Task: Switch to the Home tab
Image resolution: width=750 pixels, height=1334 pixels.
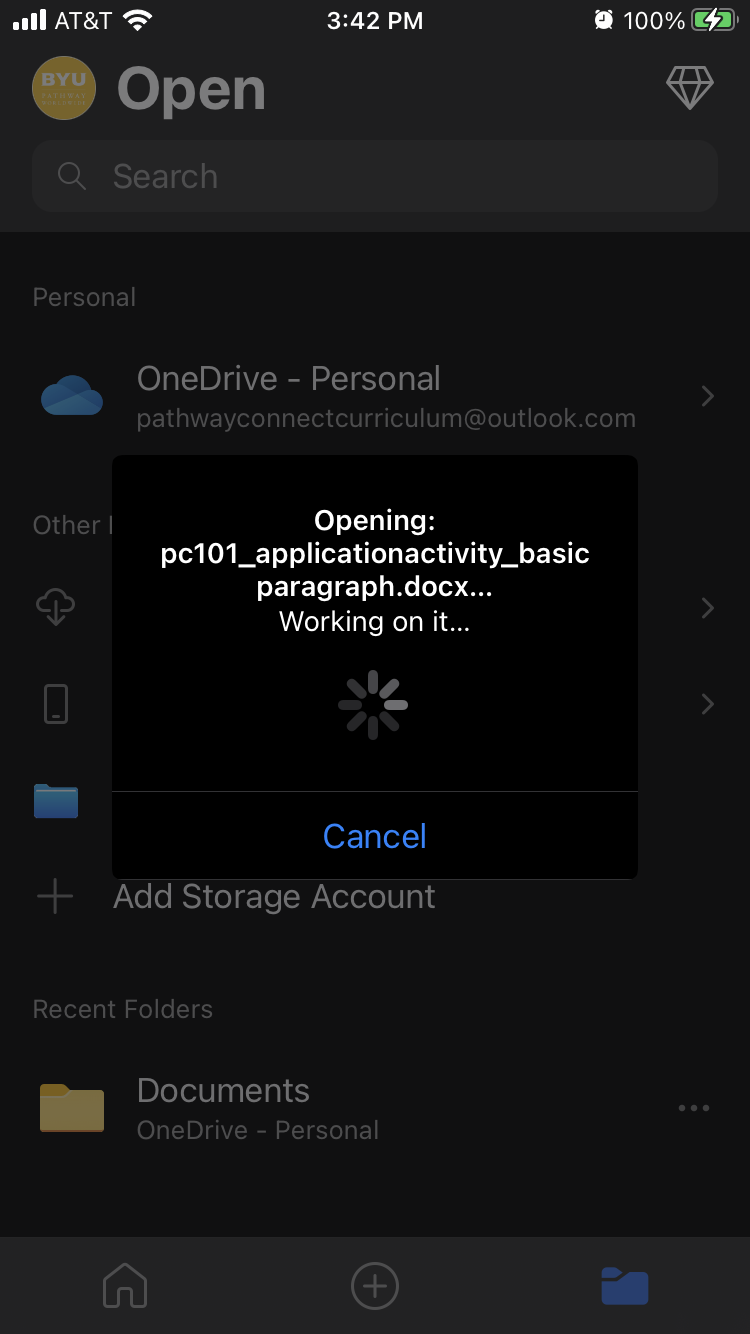Action: pos(124,1286)
